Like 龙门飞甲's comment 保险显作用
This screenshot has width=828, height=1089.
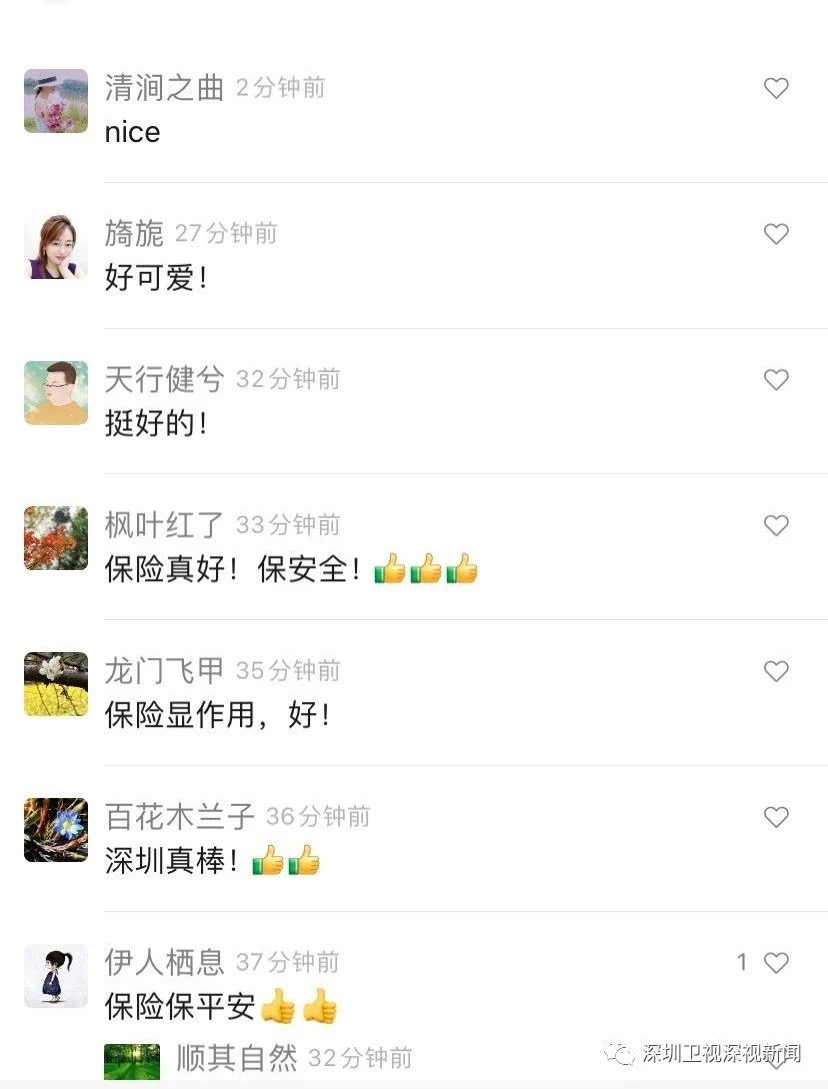(776, 671)
